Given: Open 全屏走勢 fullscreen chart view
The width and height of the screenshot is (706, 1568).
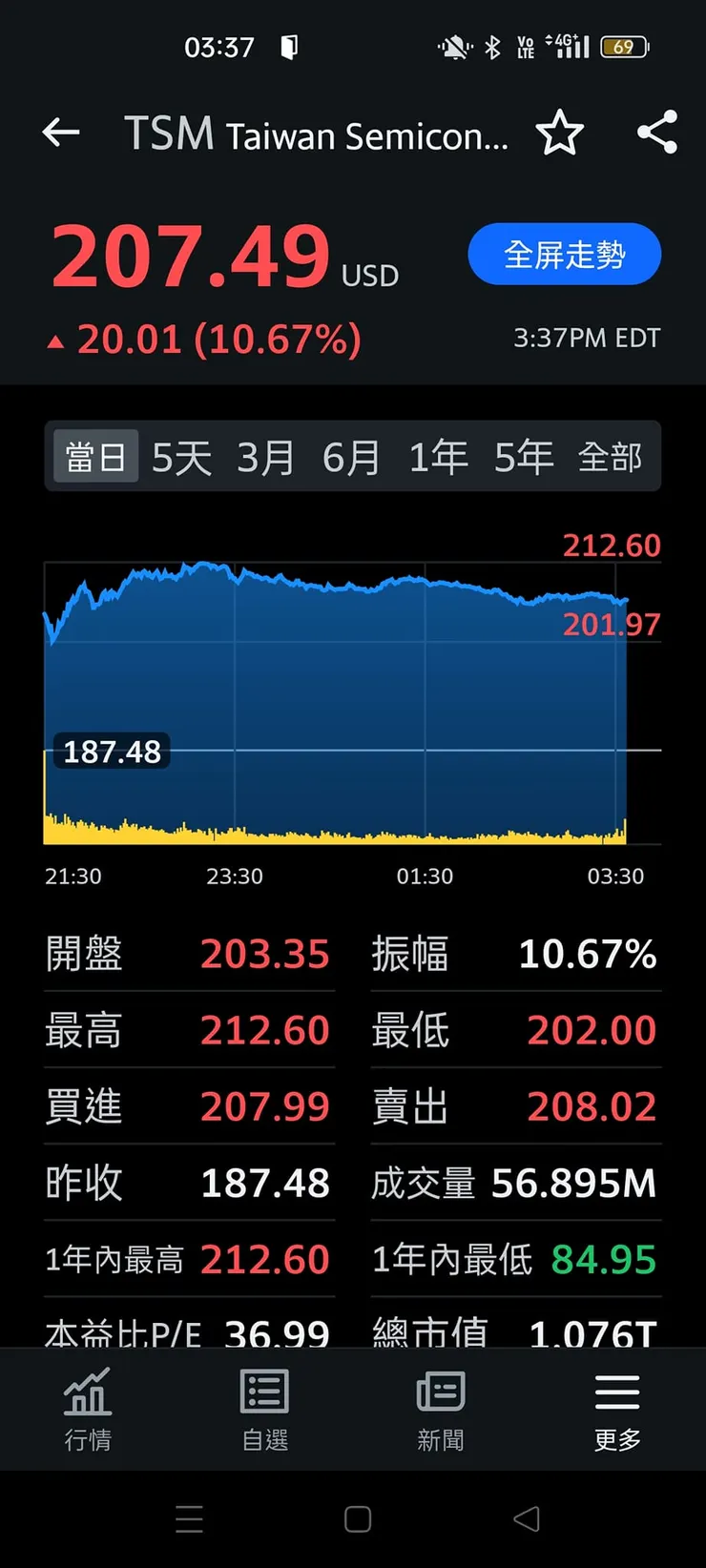Looking at the screenshot, I should point(564,254).
